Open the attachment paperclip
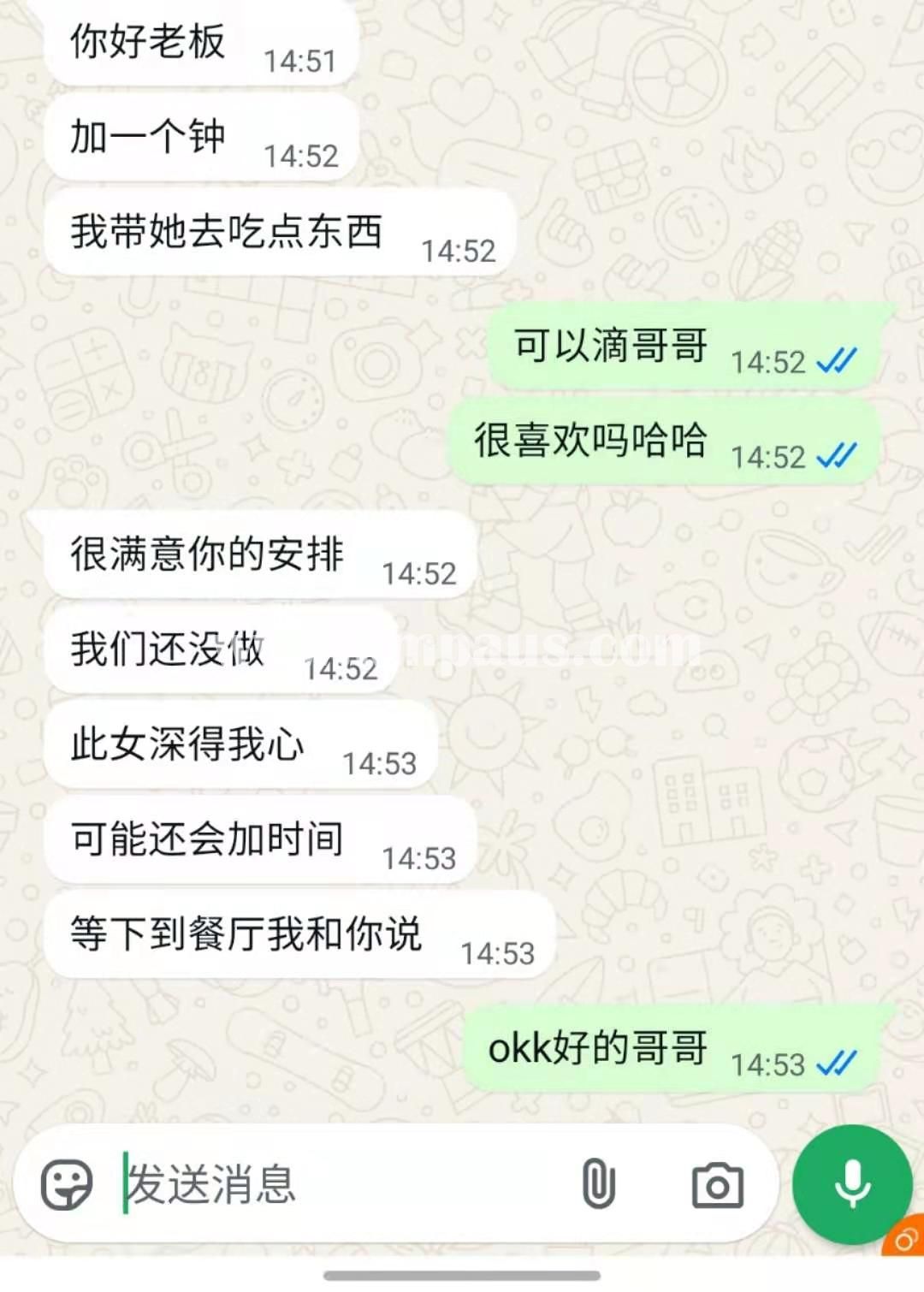924x1292 pixels. tap(598, 1185)
